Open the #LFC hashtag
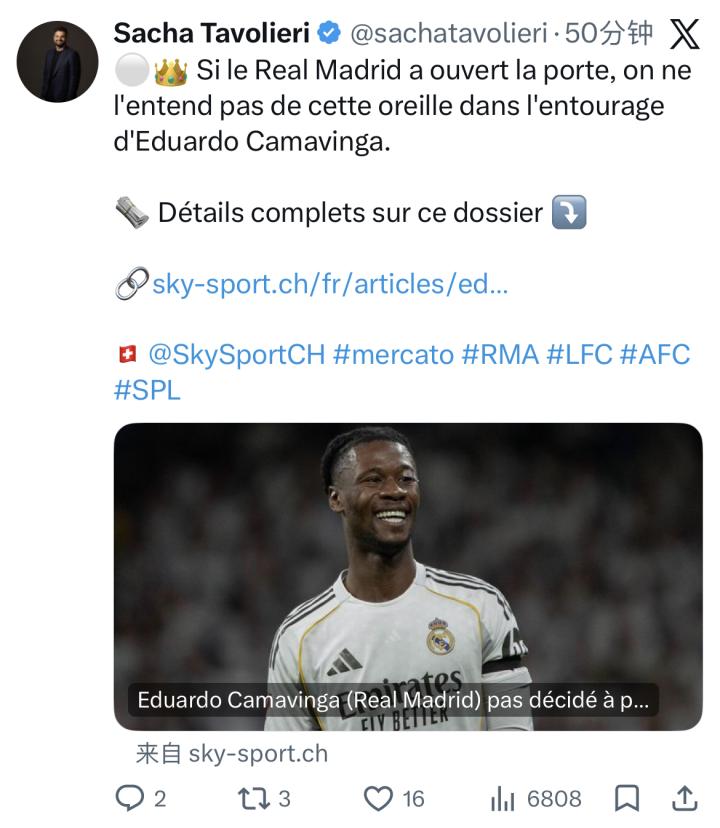Screen dimensions: 720x828 coord(578,354)
